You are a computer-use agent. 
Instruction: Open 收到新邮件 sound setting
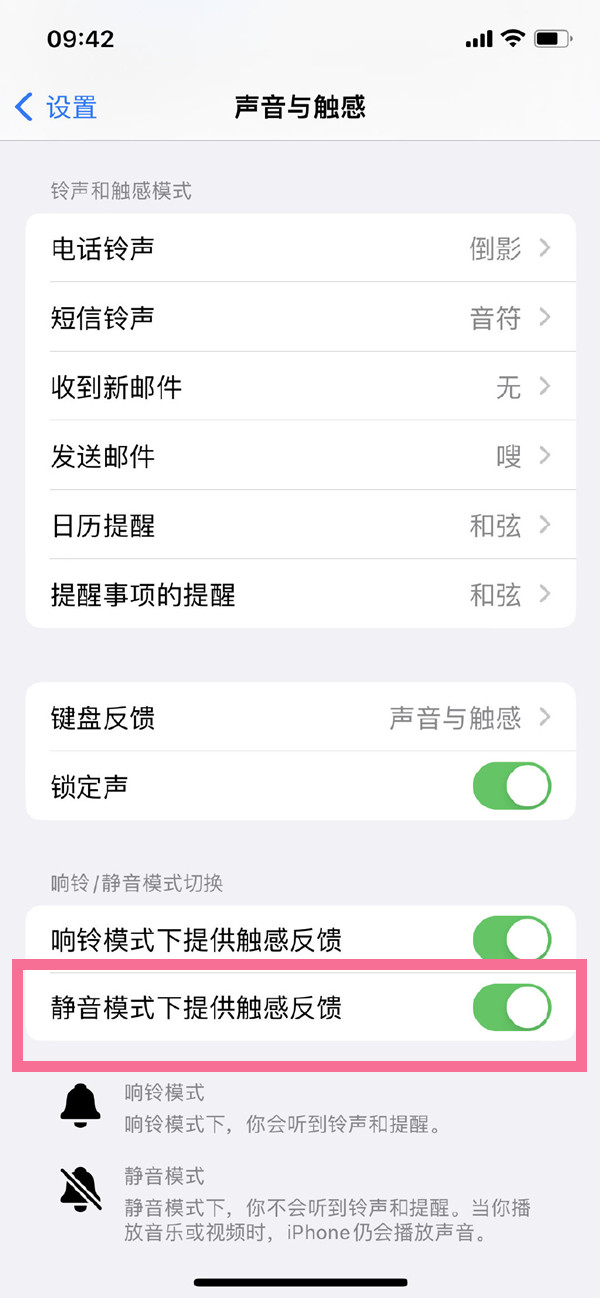300,387
